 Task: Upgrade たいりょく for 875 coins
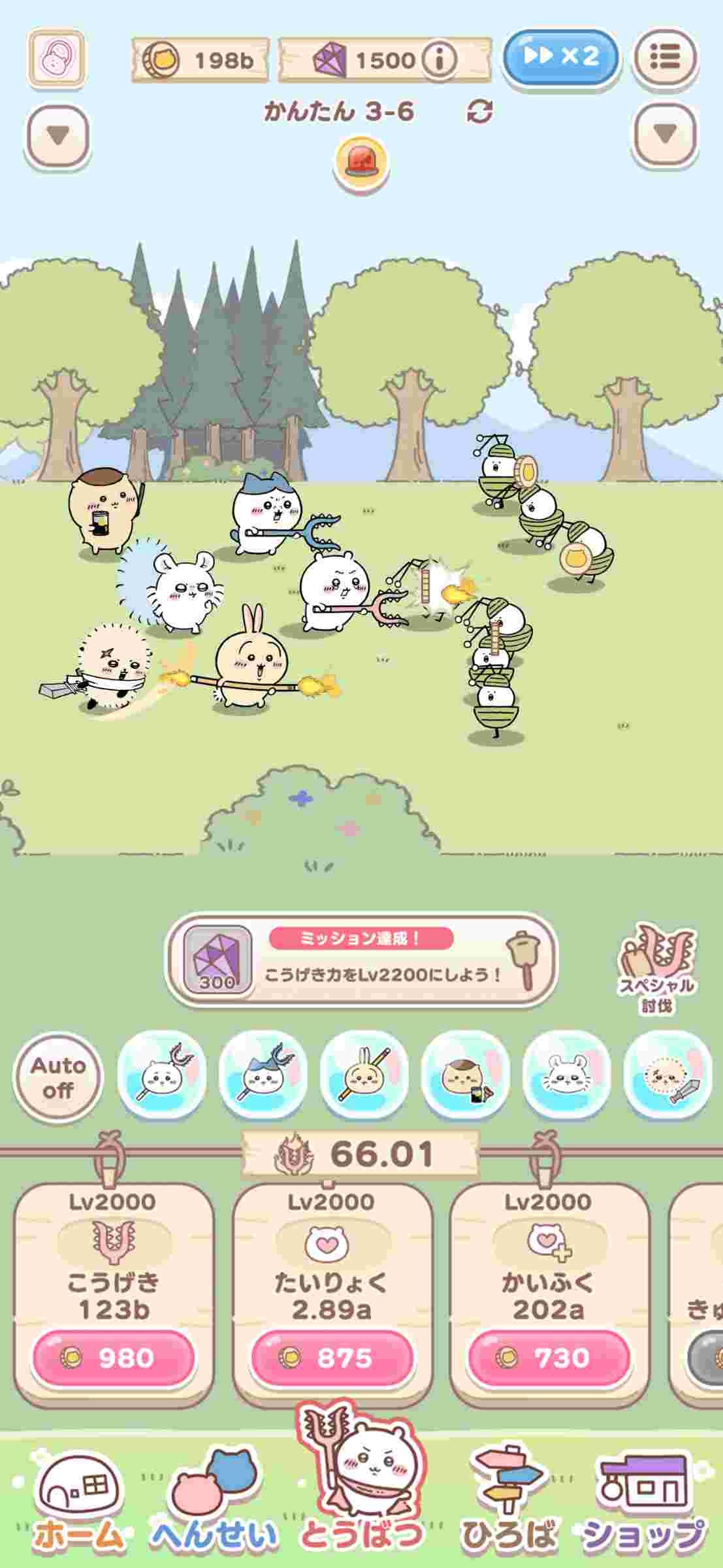tap(332, 1358)
